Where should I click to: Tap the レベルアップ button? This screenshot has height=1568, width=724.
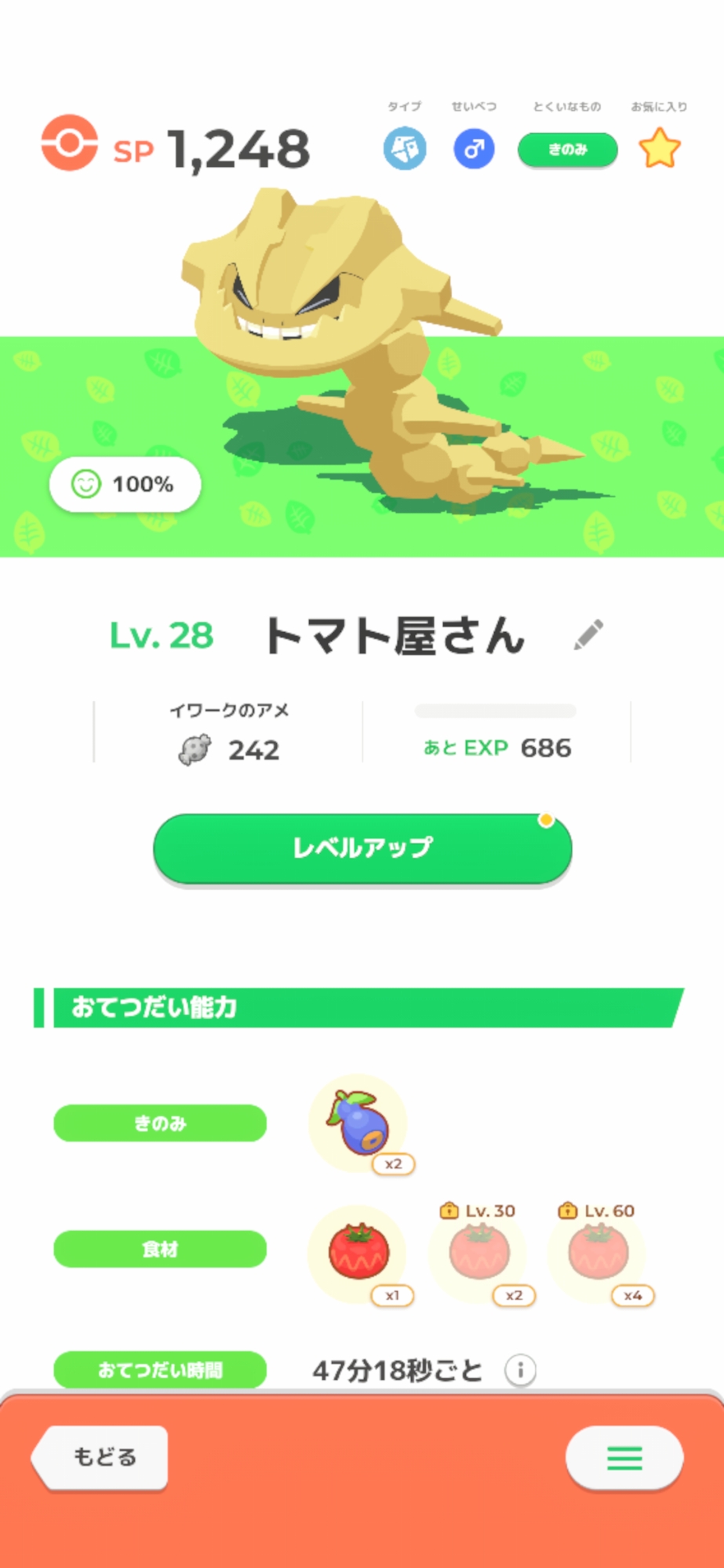tap(362, 848)
